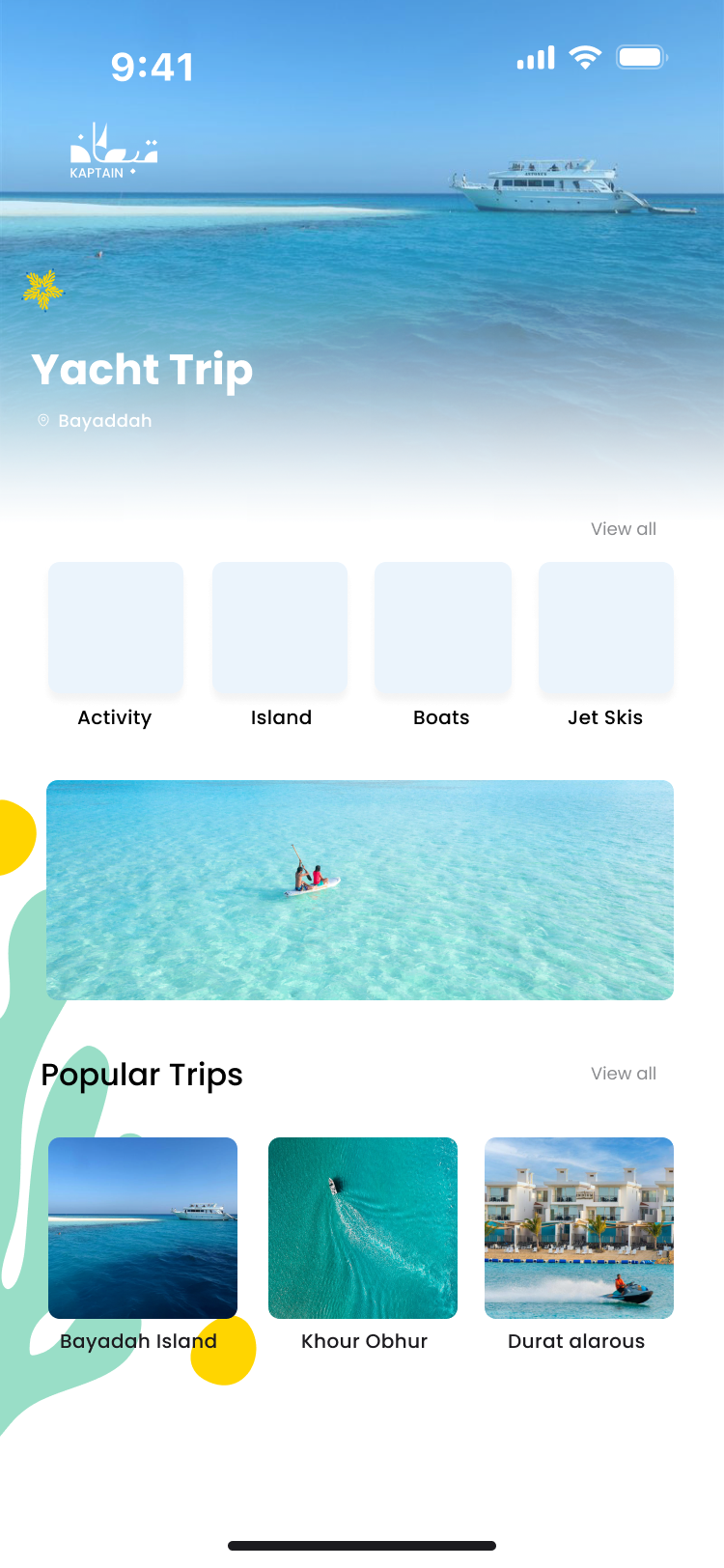
Task: Tap the Bayaddah location label
Action: tap(103, 420)
